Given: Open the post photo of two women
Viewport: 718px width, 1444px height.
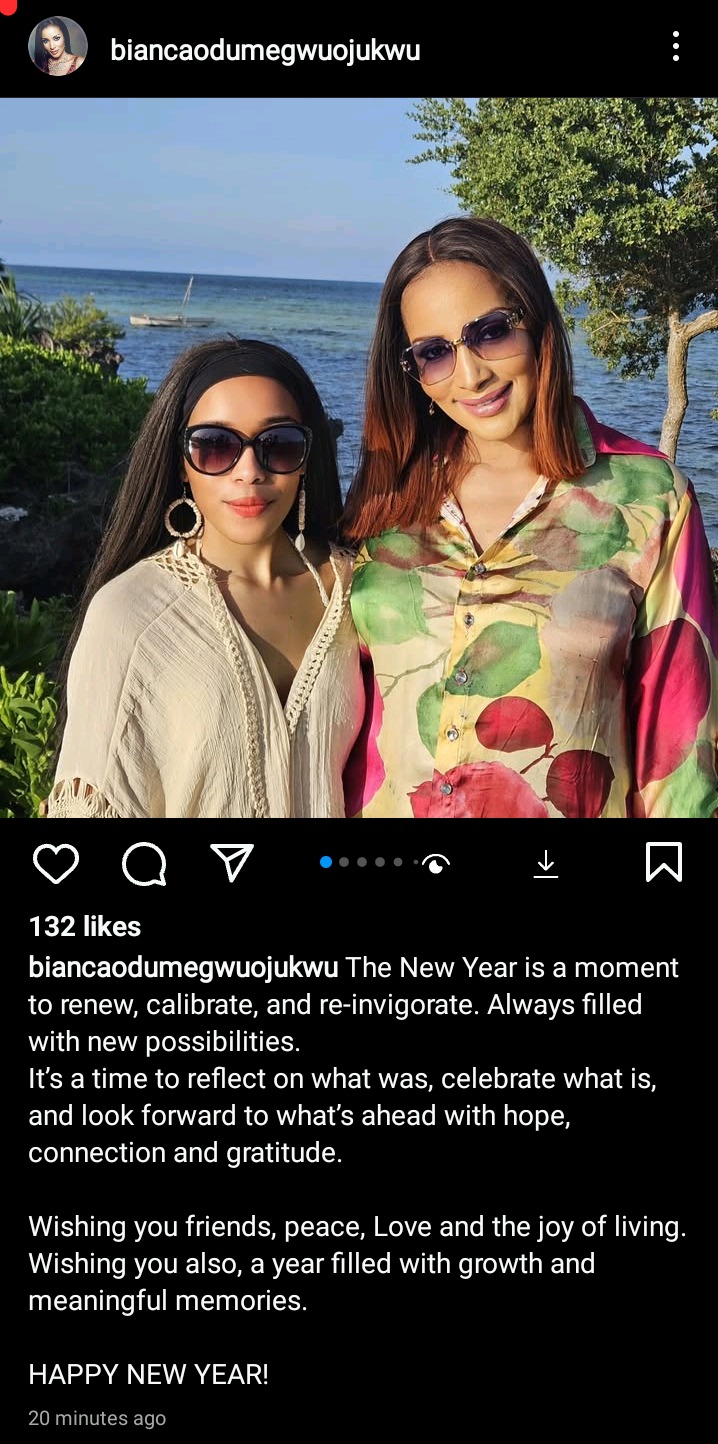Looking at the screenshot, I should (x=359, y=458).
